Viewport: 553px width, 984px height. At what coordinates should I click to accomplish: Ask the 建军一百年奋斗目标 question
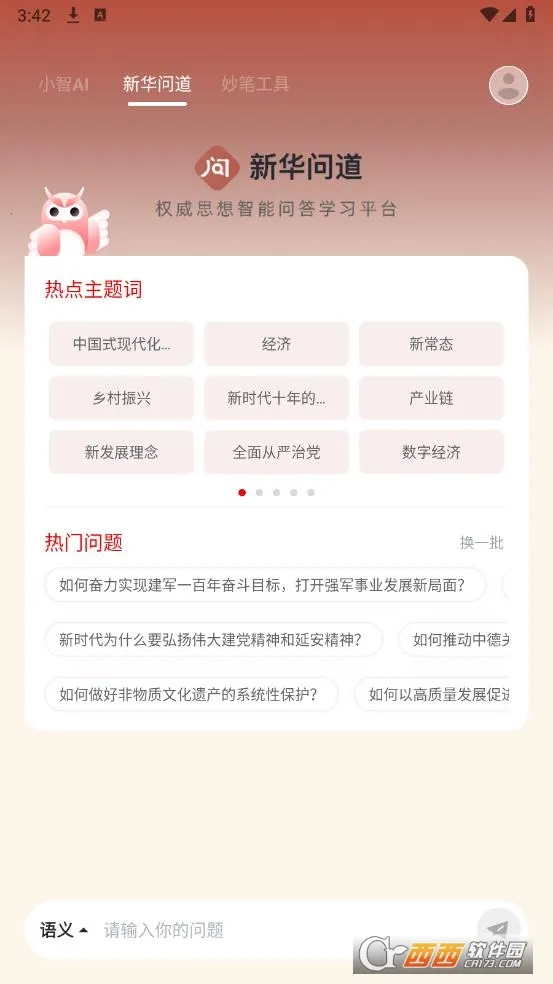pos(265,585)
